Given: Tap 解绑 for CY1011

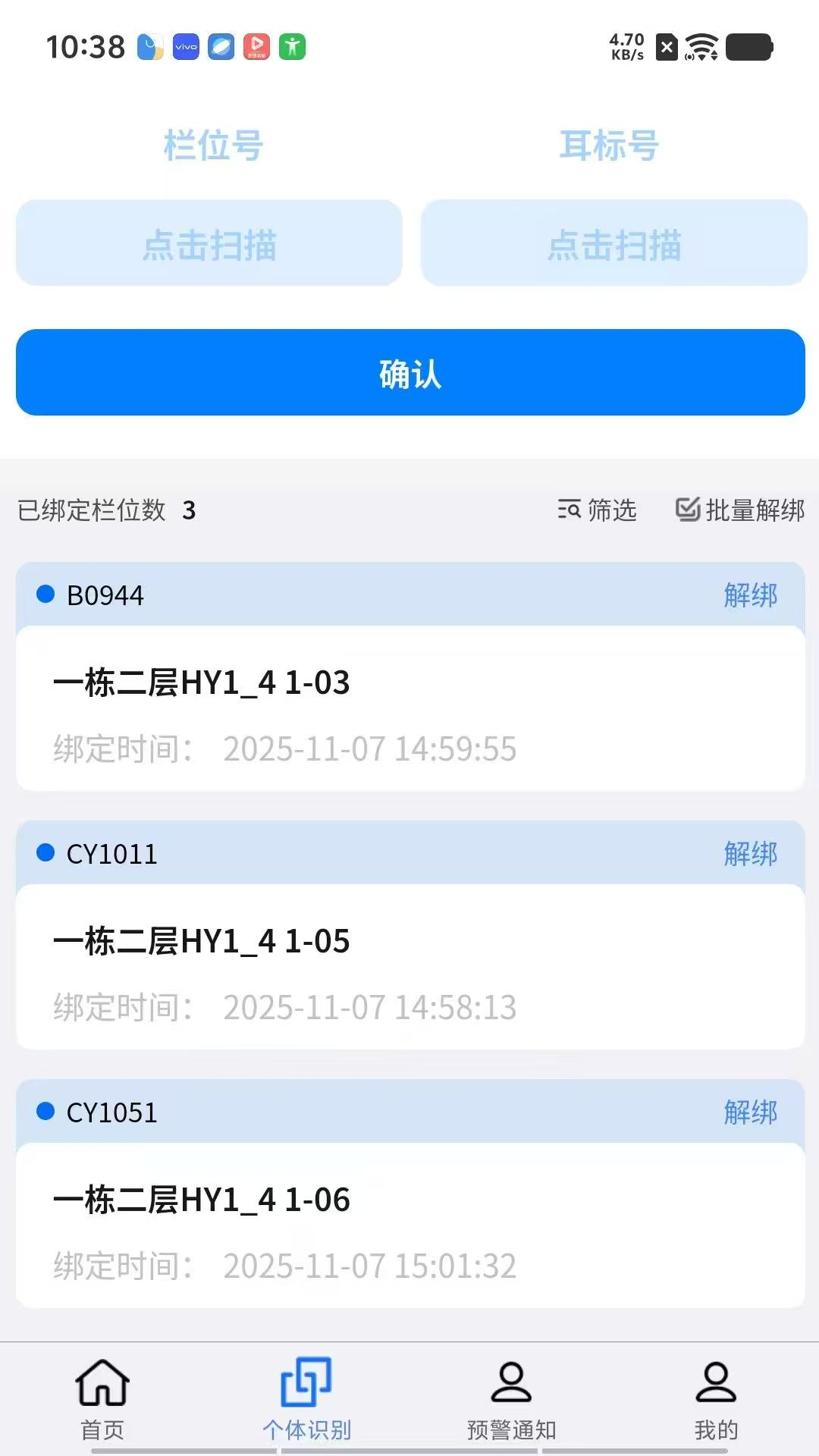Looking at the screenshot, I should pyautogui.click(x=750, y=854).
